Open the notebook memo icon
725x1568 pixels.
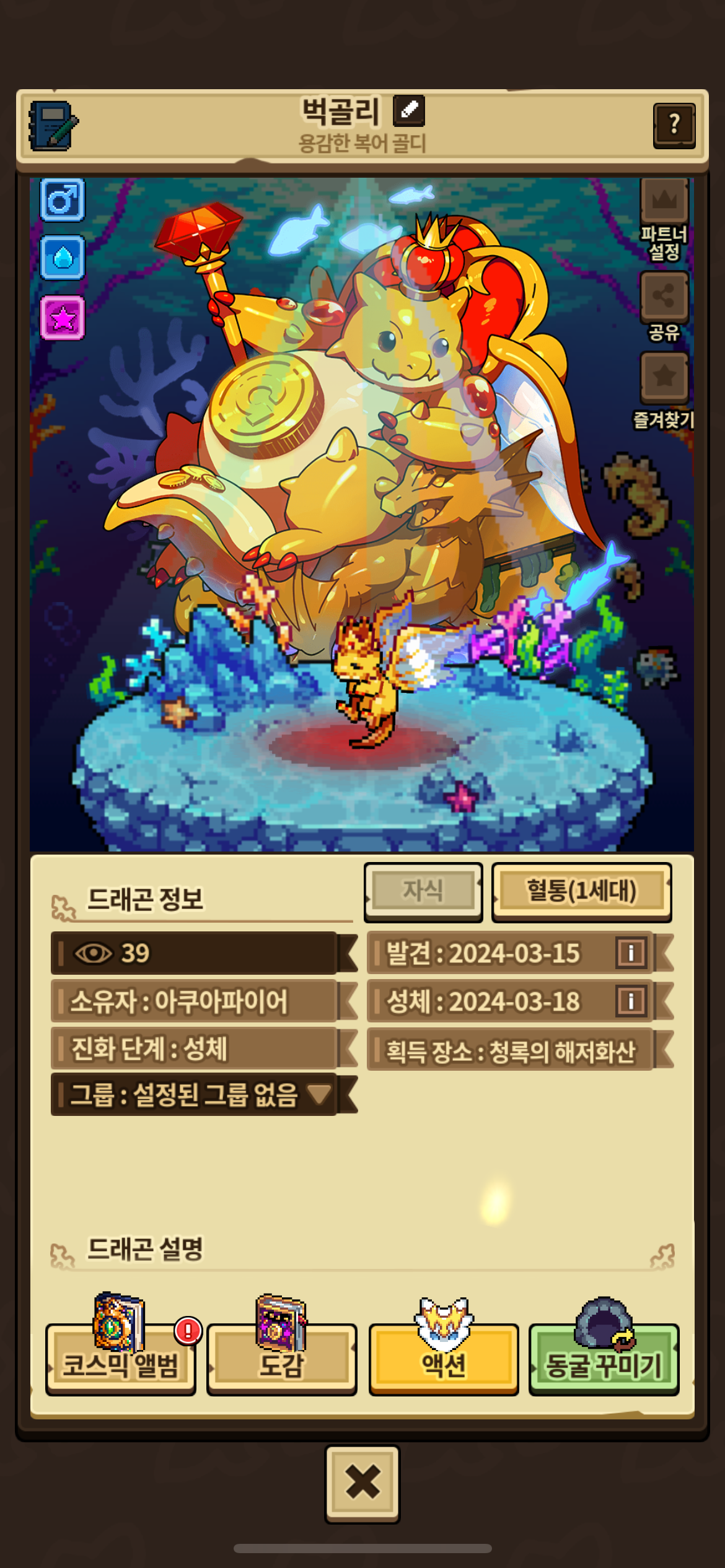click(x=53, y=126)
